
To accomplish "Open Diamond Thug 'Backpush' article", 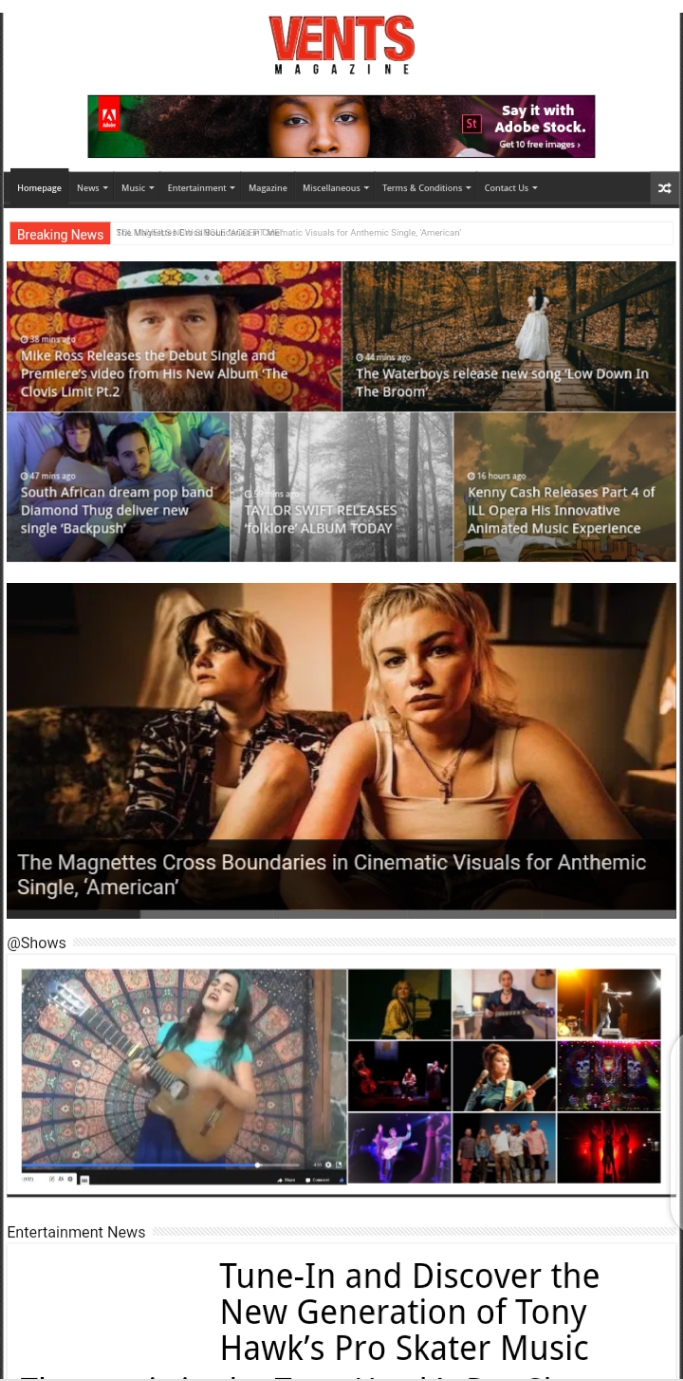I will point(117,510).
